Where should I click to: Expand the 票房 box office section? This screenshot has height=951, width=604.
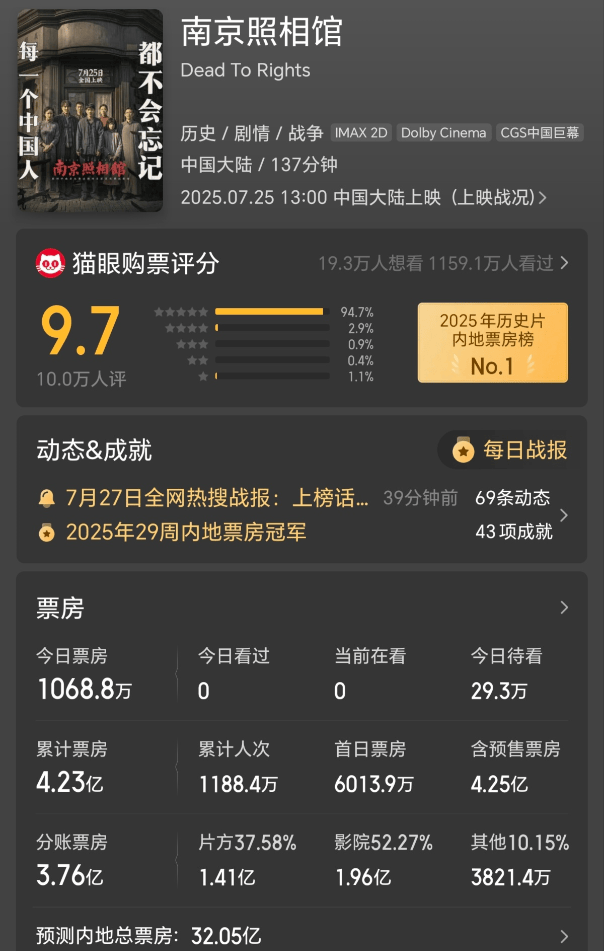click(564, 607)
